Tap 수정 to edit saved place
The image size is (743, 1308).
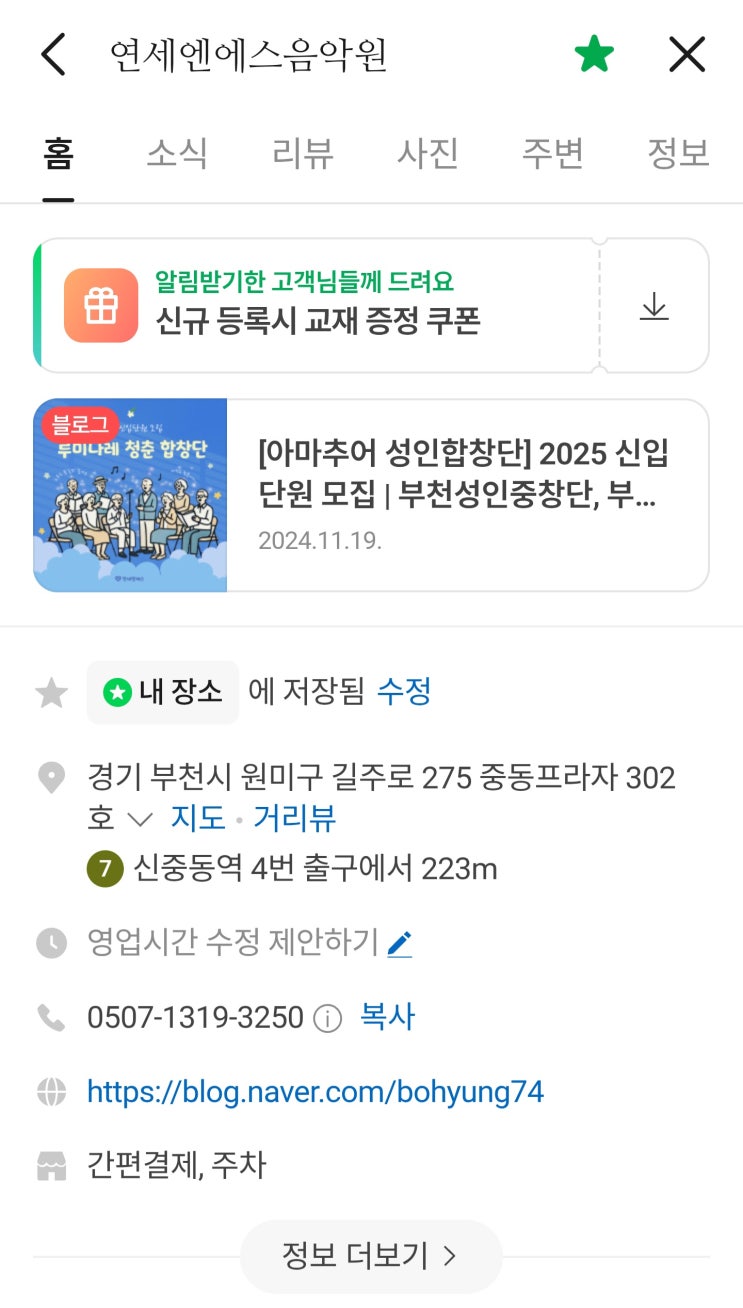(x=403, y=692)
